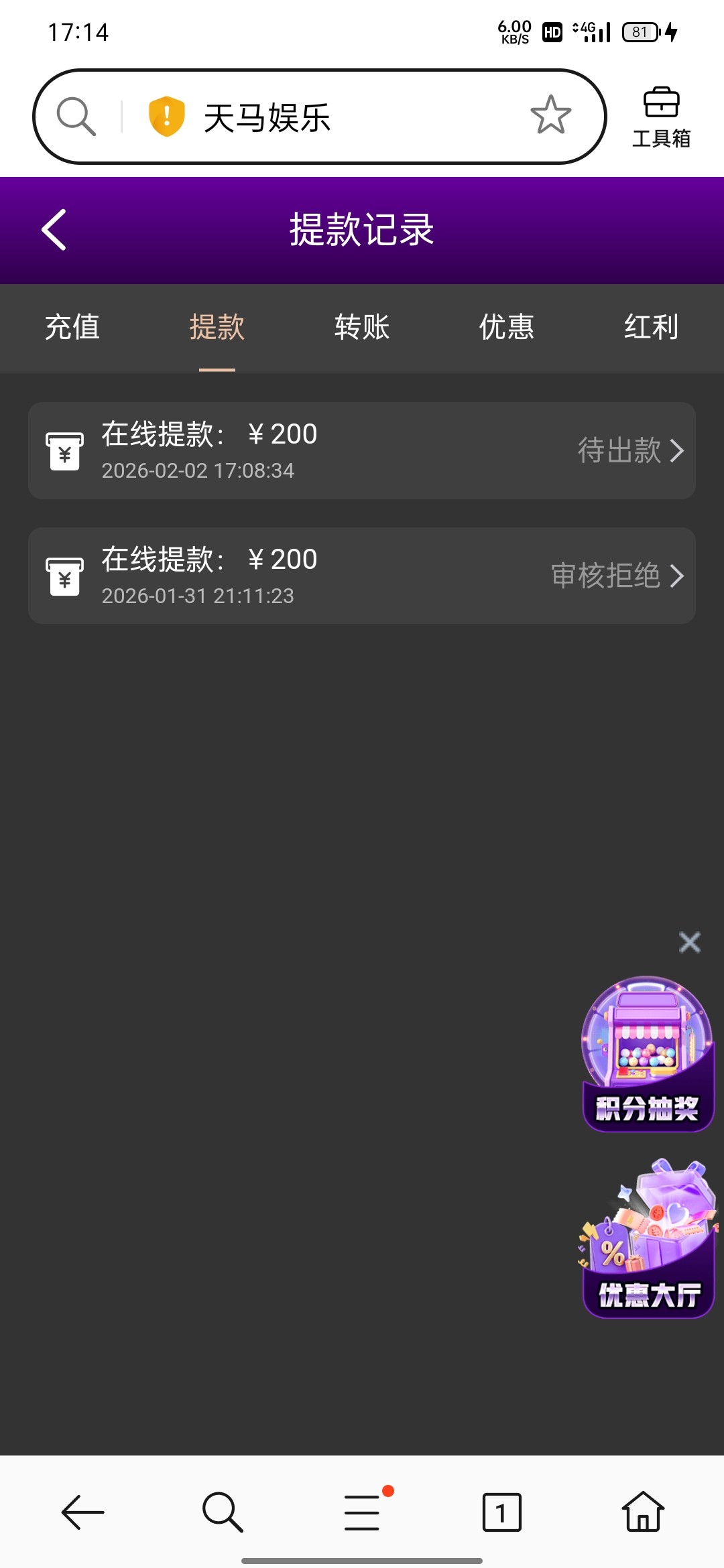Open the 审核拒绝 withdrawal record
The image size is (724, 1568).
click(362, 576)
